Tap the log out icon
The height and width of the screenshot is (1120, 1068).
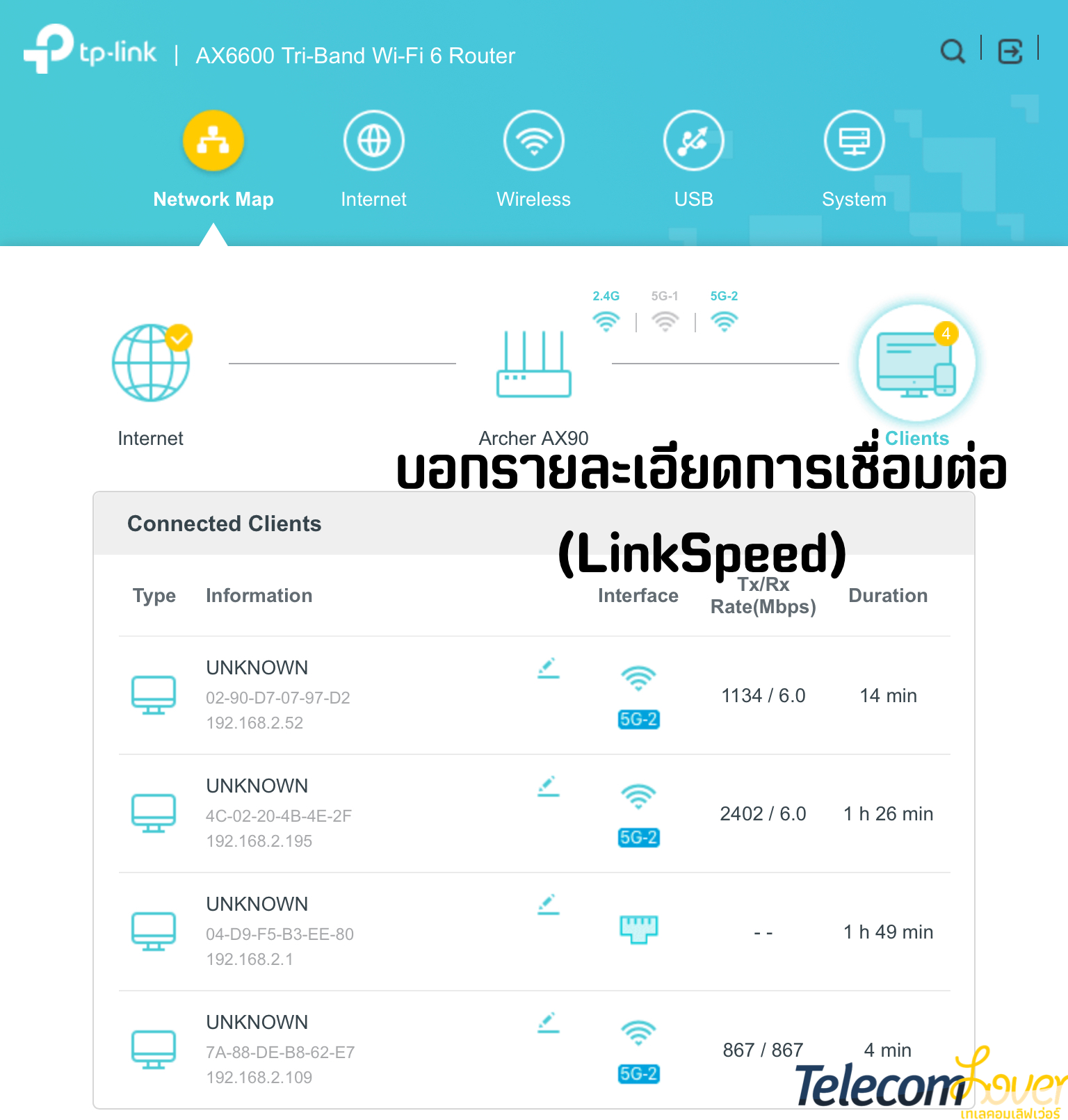1010,51
